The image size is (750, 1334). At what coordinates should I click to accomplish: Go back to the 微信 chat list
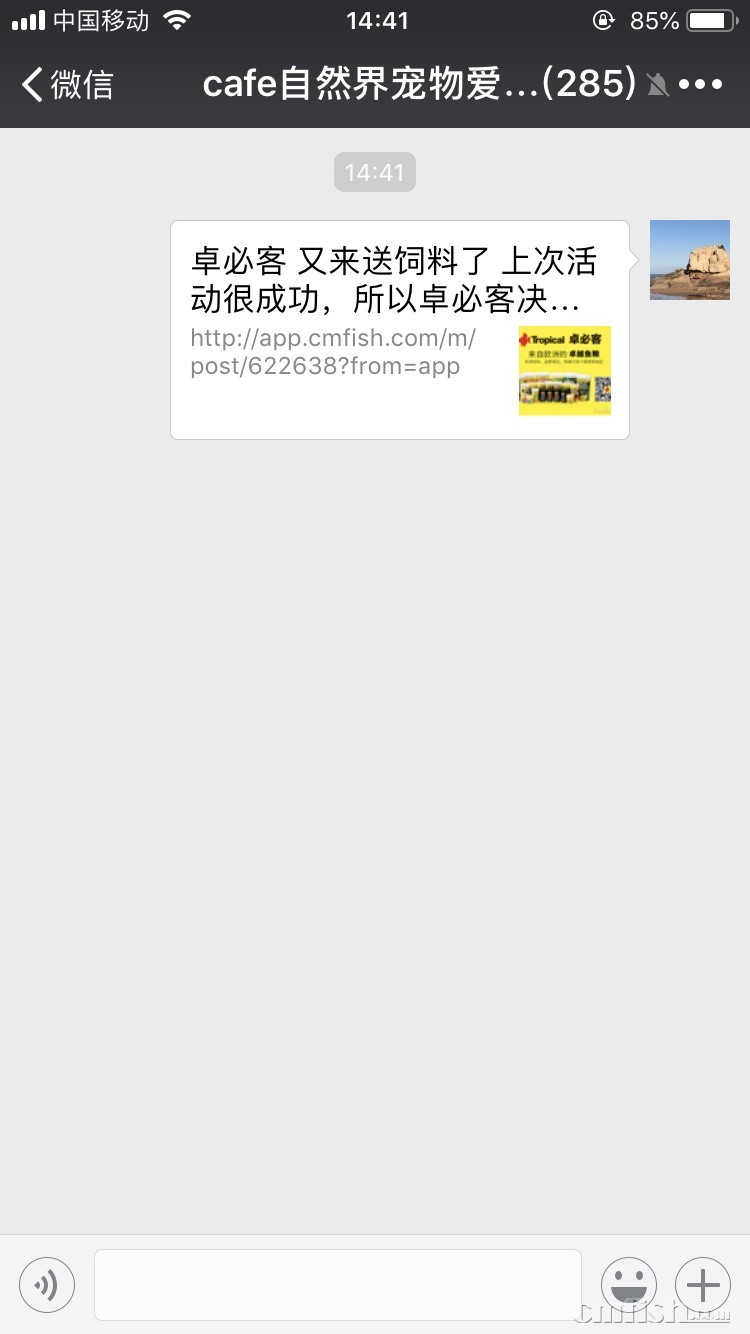pyautogui.click(x=68, y=85)
